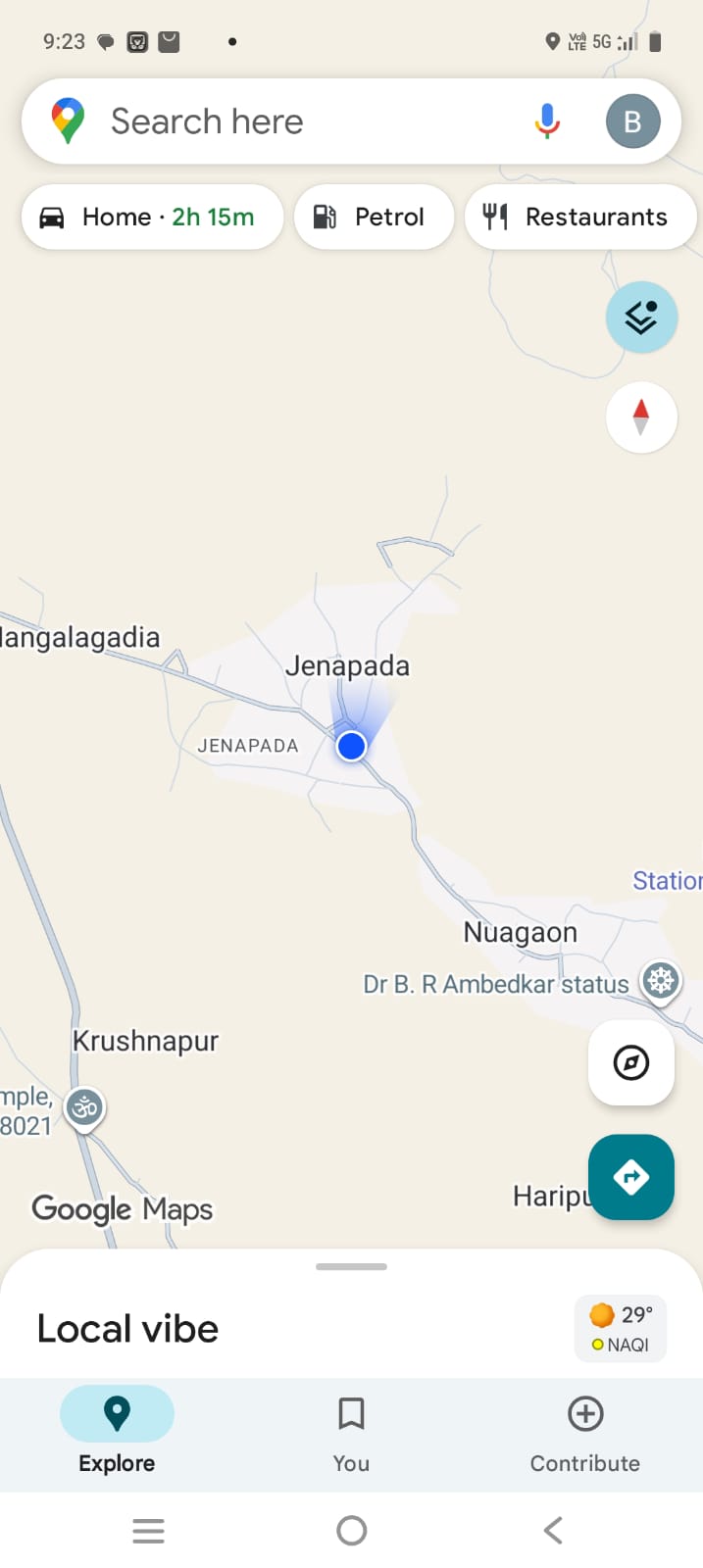Go back using the system back button
703x1568 pixels.
553,1530
